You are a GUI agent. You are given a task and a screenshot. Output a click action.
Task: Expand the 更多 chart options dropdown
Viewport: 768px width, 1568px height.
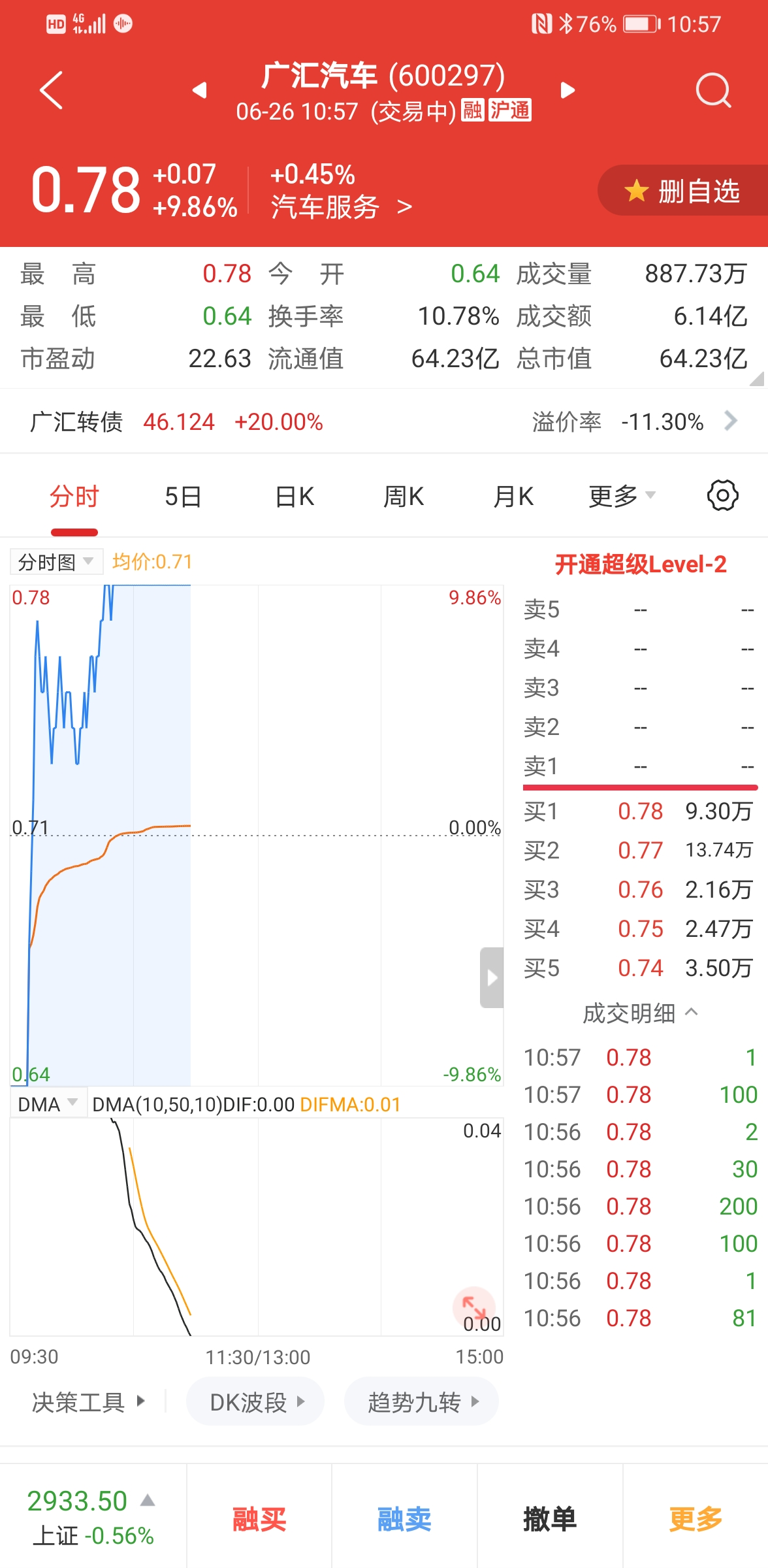[621, 497]
